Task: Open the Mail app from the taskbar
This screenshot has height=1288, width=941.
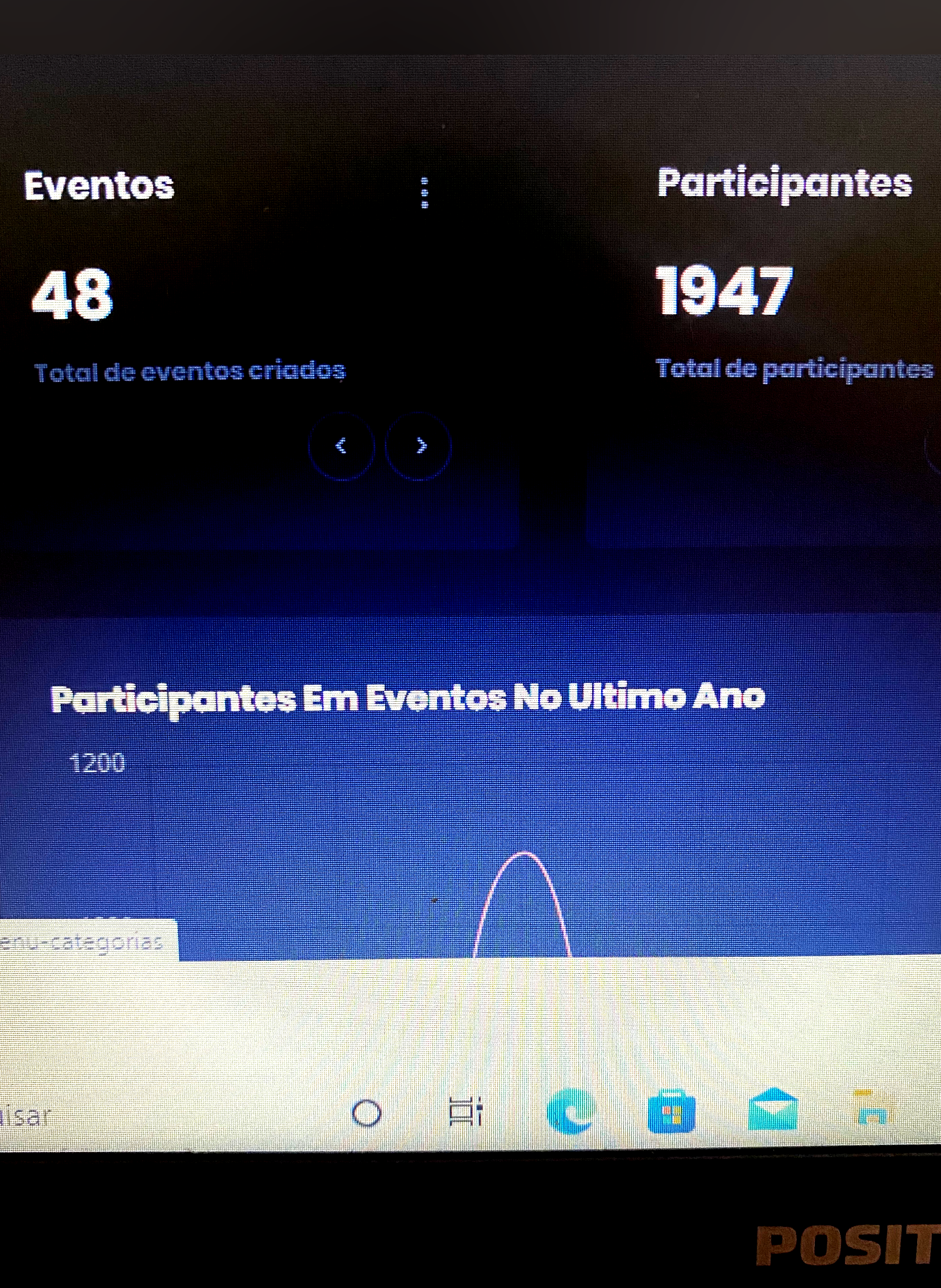Action: (772, 1110)
